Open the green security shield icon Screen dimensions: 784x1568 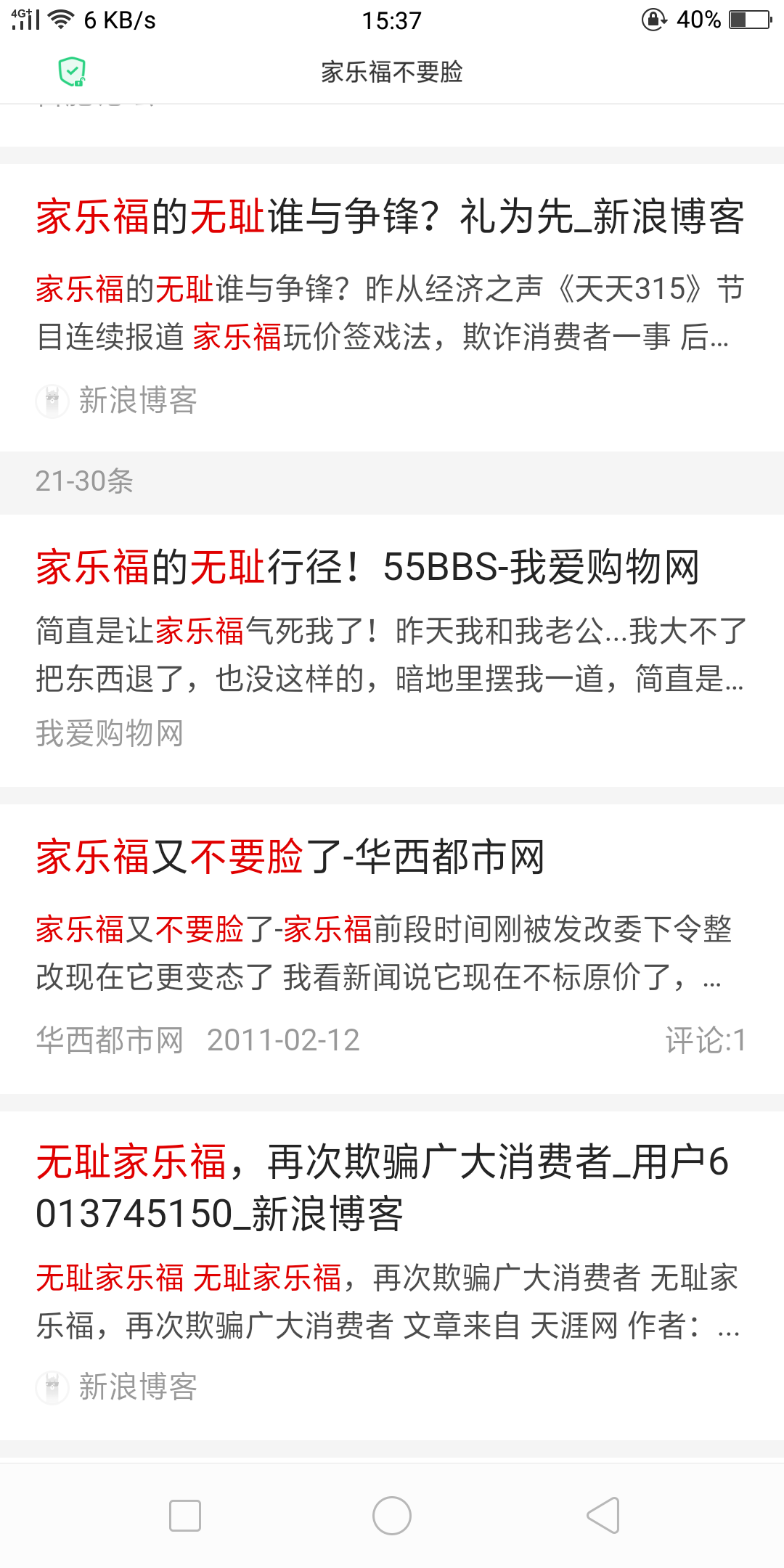pos(72,72)
